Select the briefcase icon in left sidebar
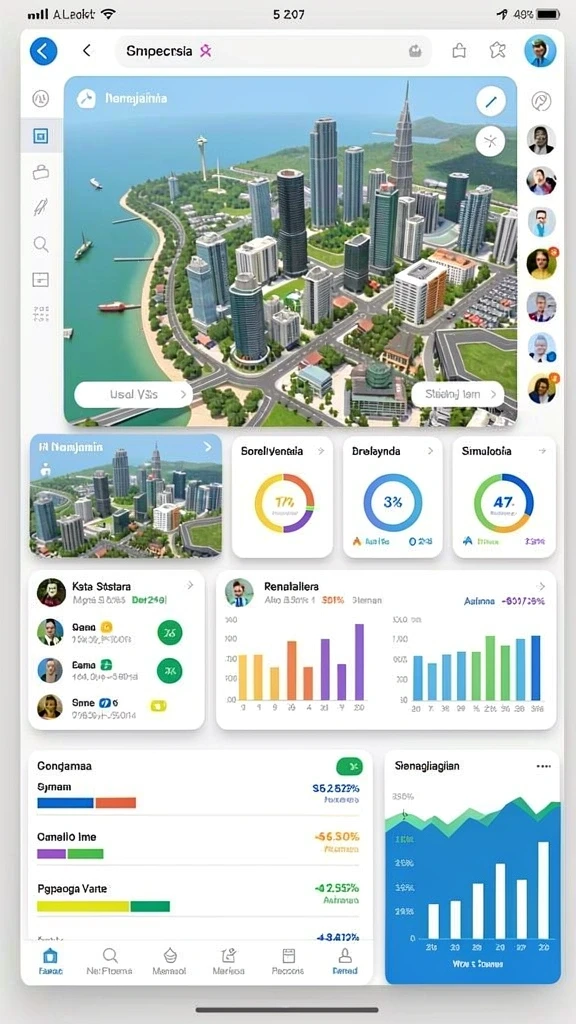The width and height of the screenshot is (576, 1024). (40, 172)
